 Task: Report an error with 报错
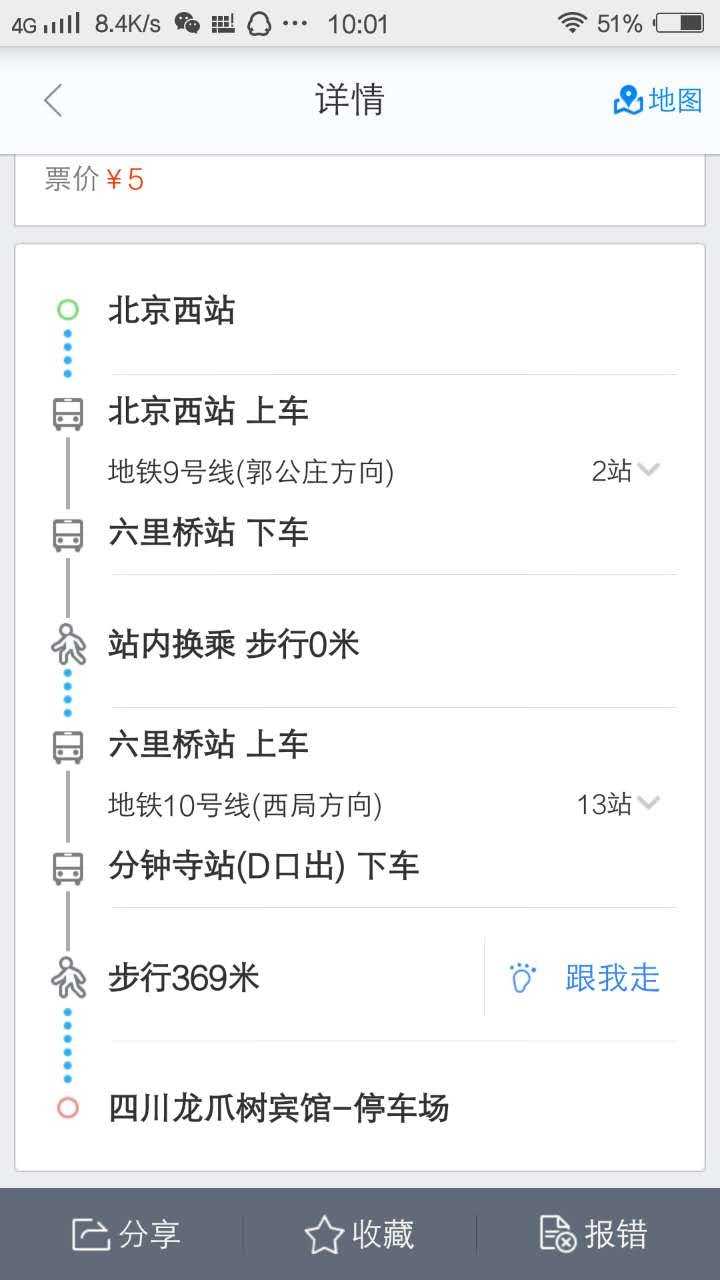(x=592, y=1234)
